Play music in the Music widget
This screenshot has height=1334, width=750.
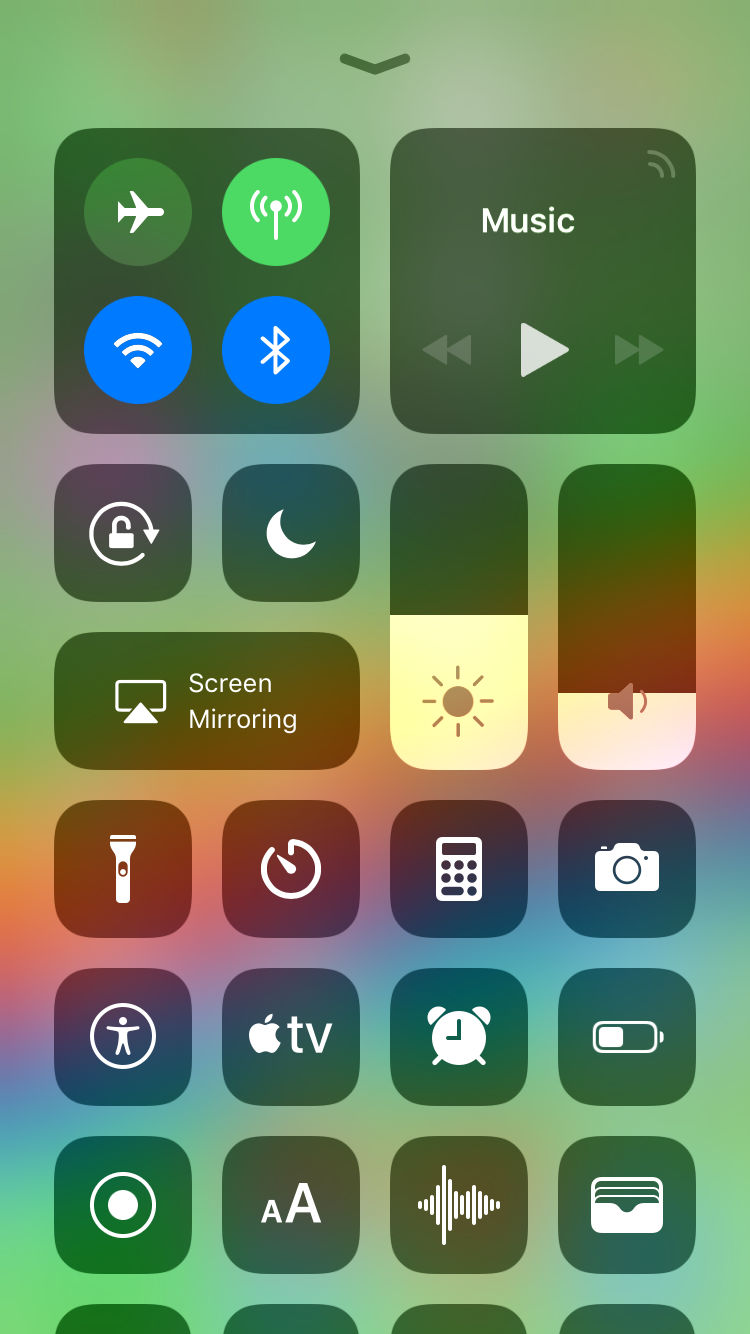[544, 350]
